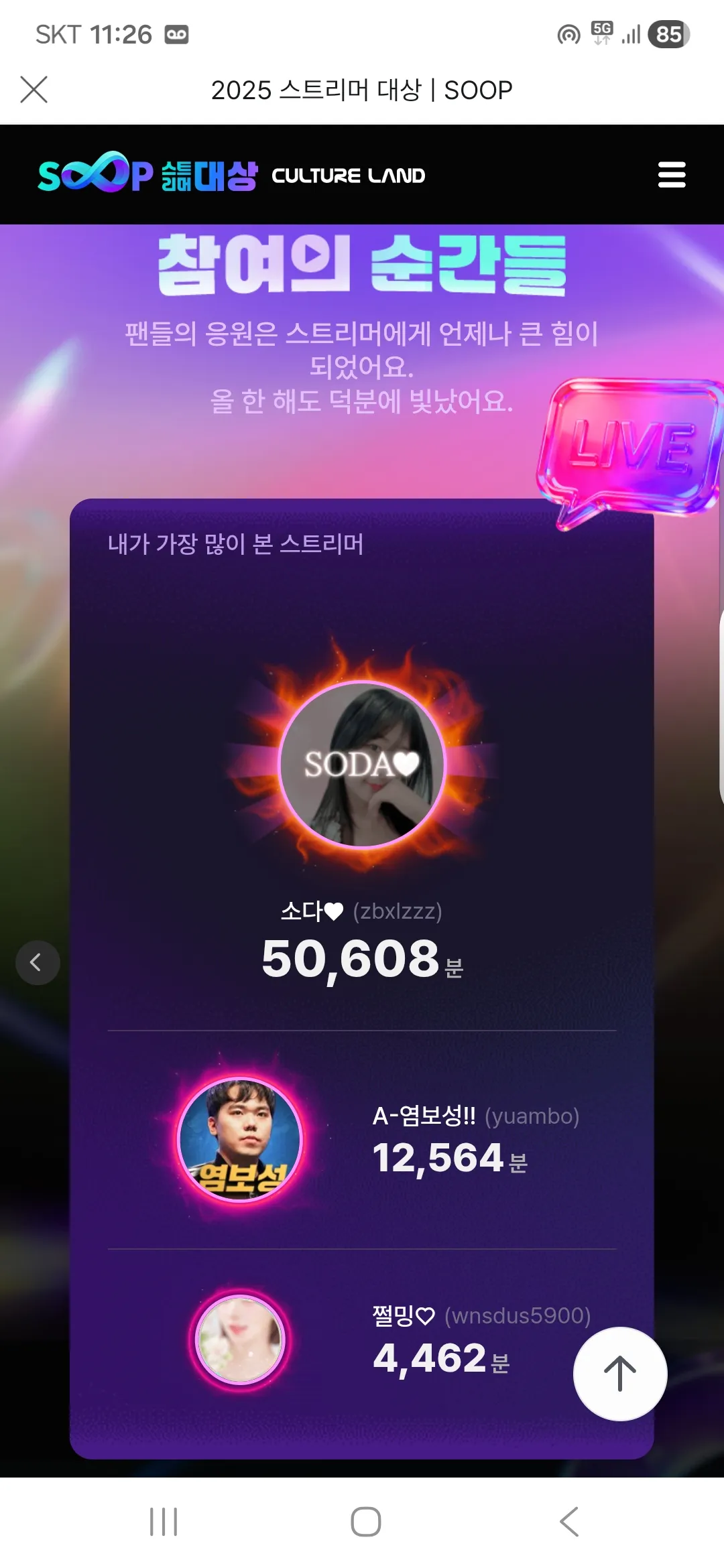Go back using the system back button
The image size is (724, 1568).
pos(569,1522)
